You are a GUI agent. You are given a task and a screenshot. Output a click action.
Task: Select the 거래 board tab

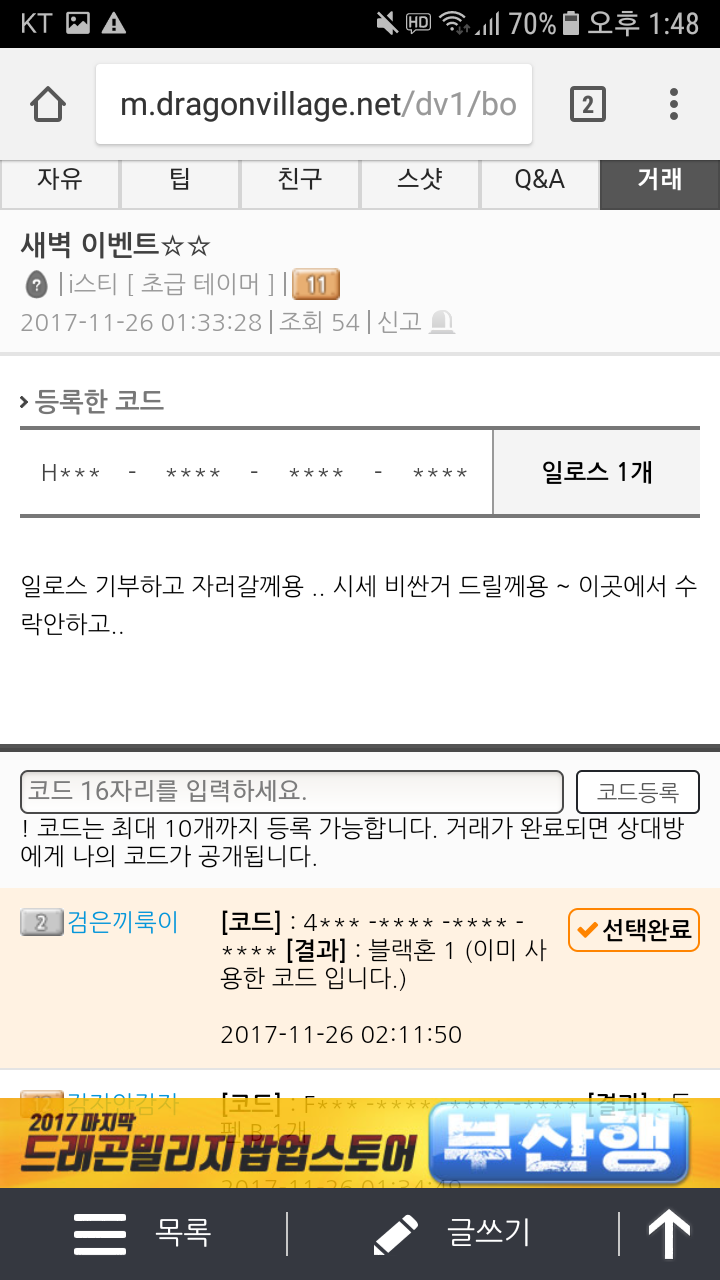point(659,181)
